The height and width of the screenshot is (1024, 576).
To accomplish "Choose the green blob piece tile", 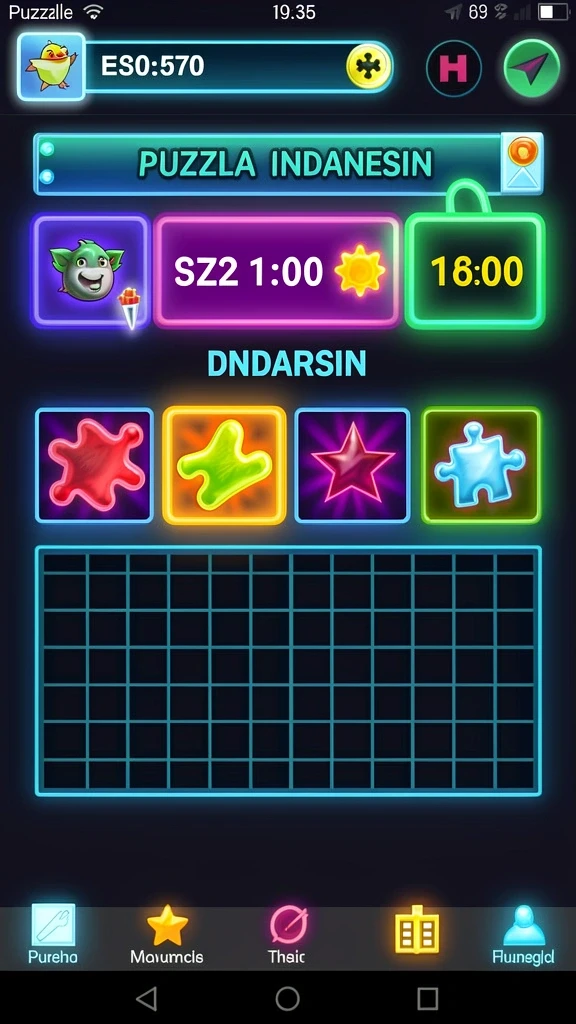I will tap(224, 466).
